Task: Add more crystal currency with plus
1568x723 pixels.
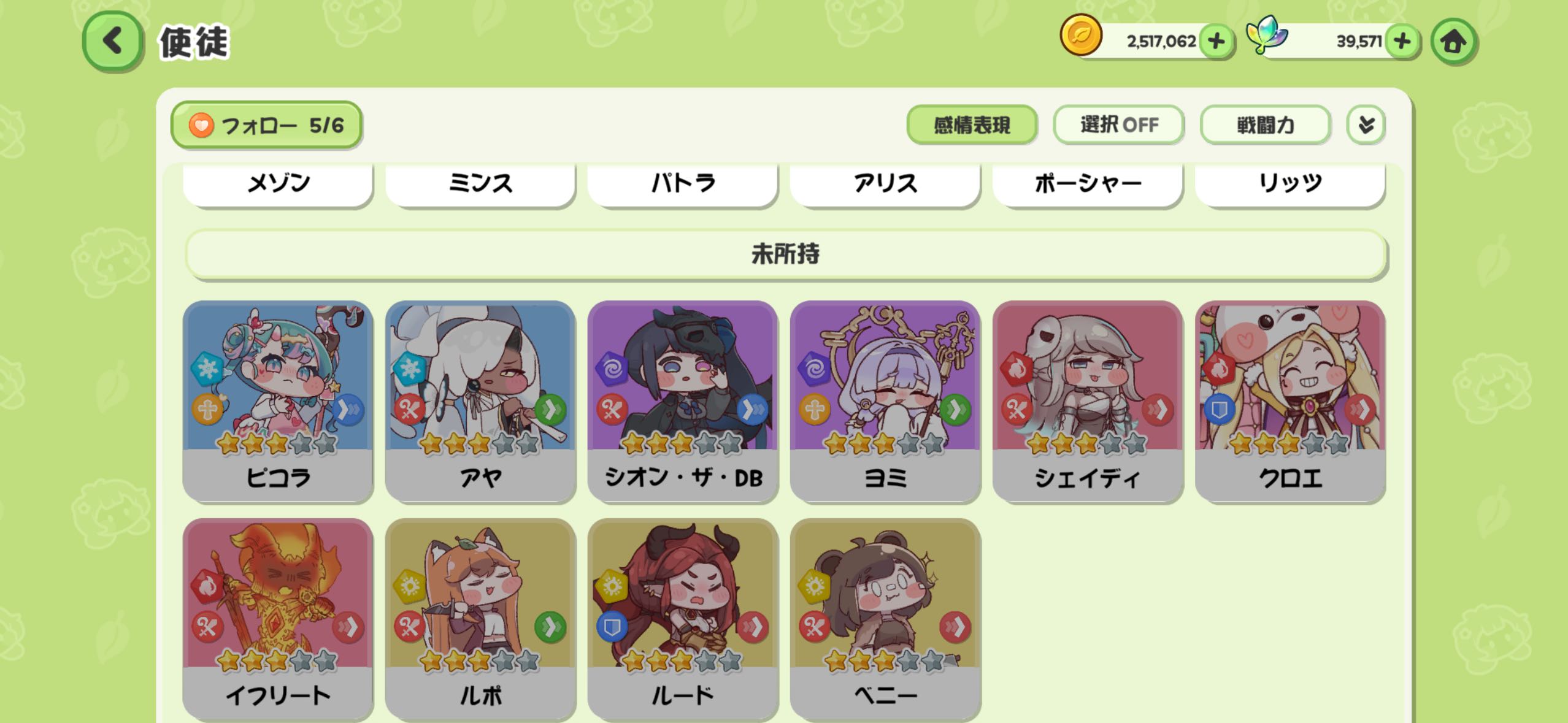Action: pos(1402,42)
